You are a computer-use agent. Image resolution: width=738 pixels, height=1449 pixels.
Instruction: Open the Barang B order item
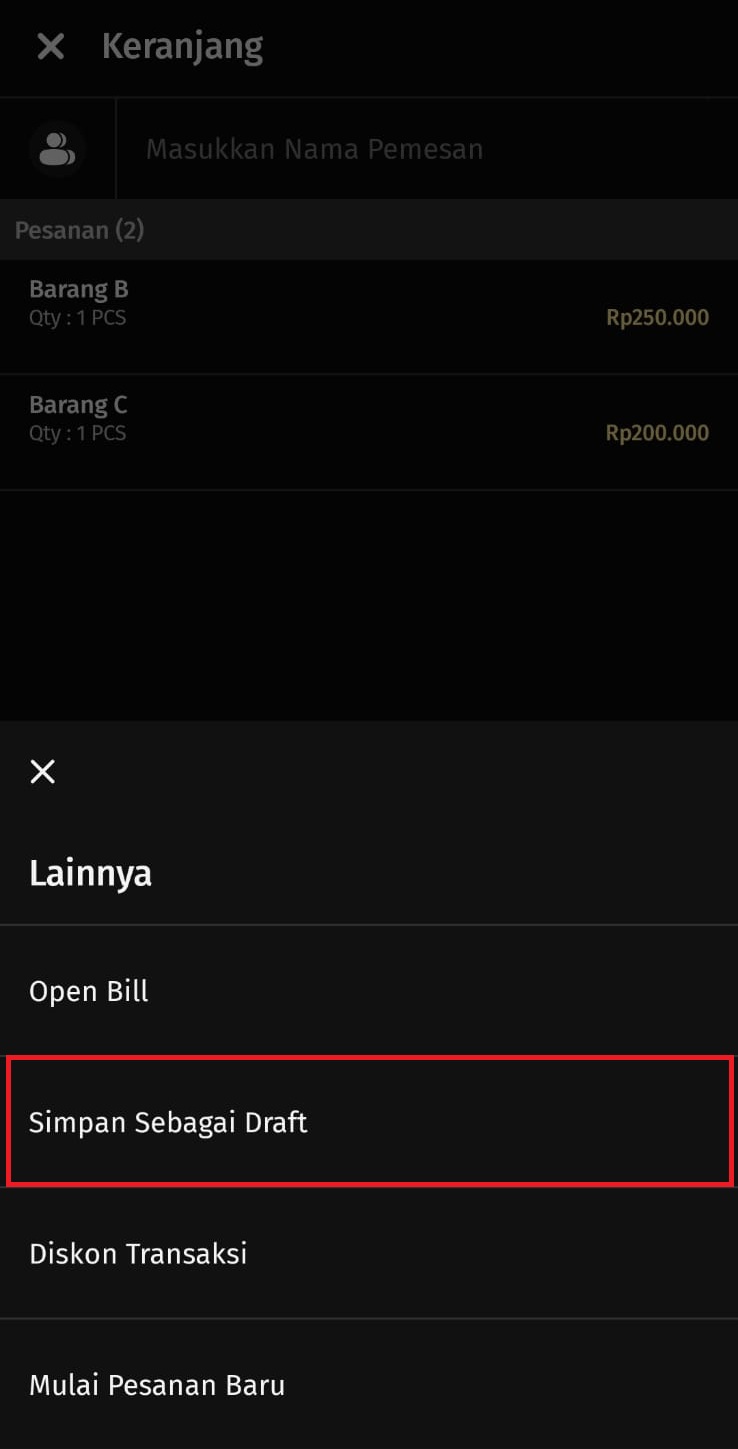tap(368, 316)
